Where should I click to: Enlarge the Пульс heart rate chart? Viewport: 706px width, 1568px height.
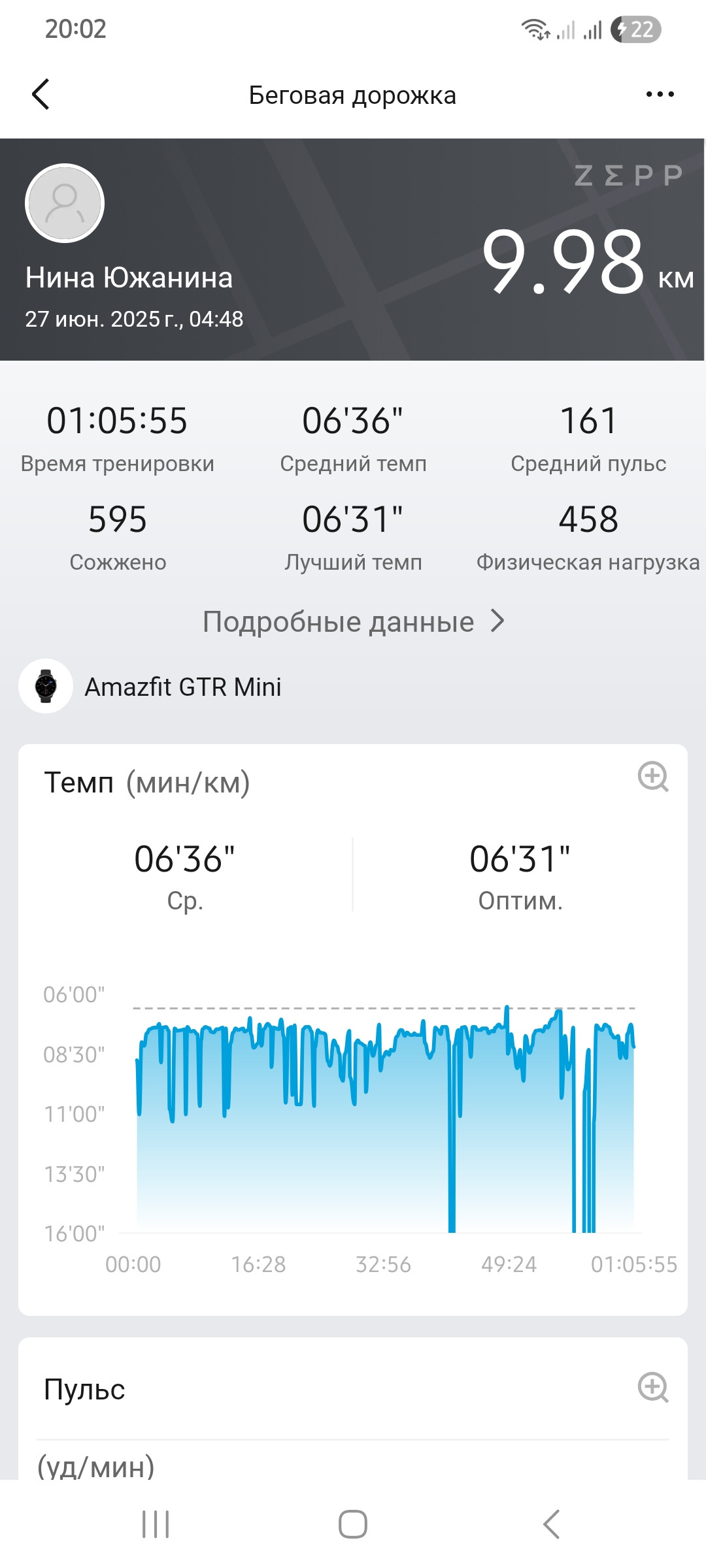click(652, 1387)
